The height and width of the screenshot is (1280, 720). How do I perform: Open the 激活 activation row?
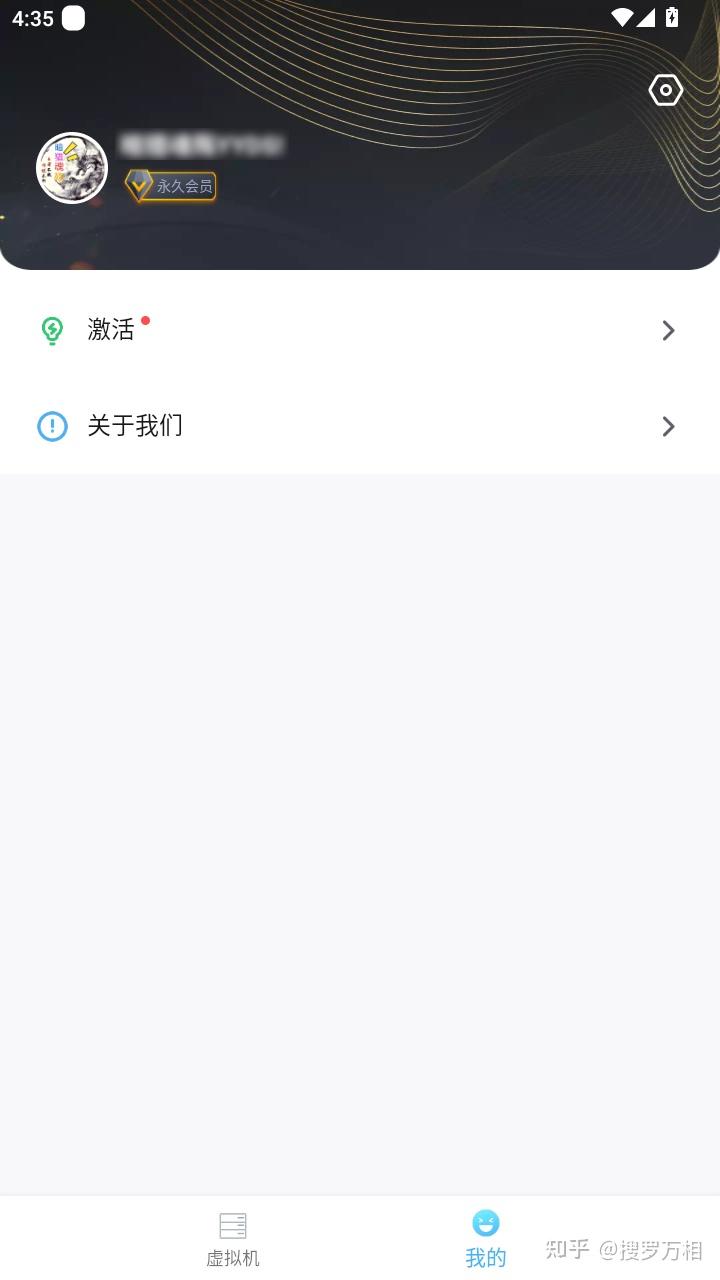click(360, 330)
